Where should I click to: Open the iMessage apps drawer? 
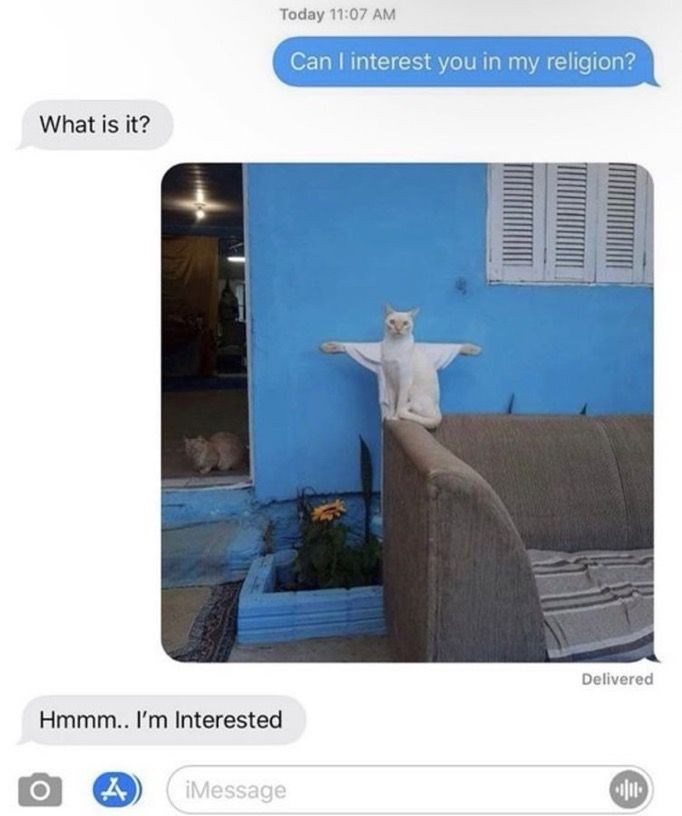coord(115,789)
